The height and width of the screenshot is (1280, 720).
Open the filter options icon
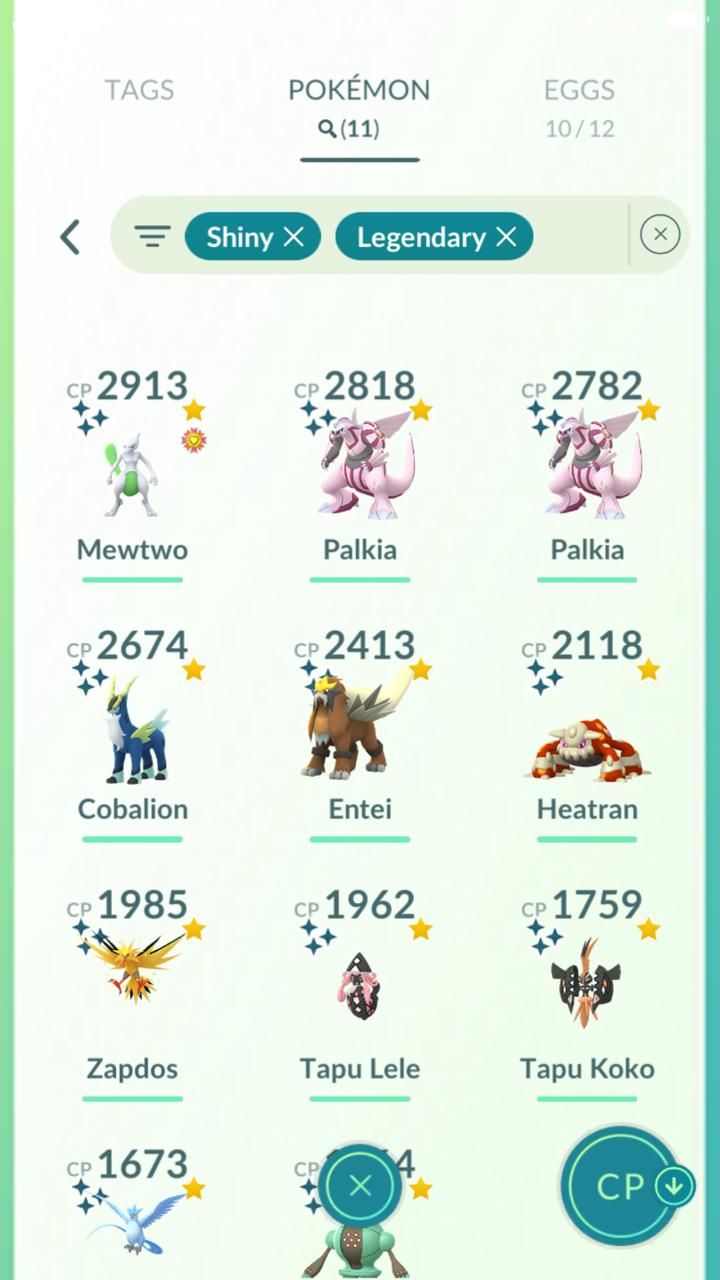152,237
